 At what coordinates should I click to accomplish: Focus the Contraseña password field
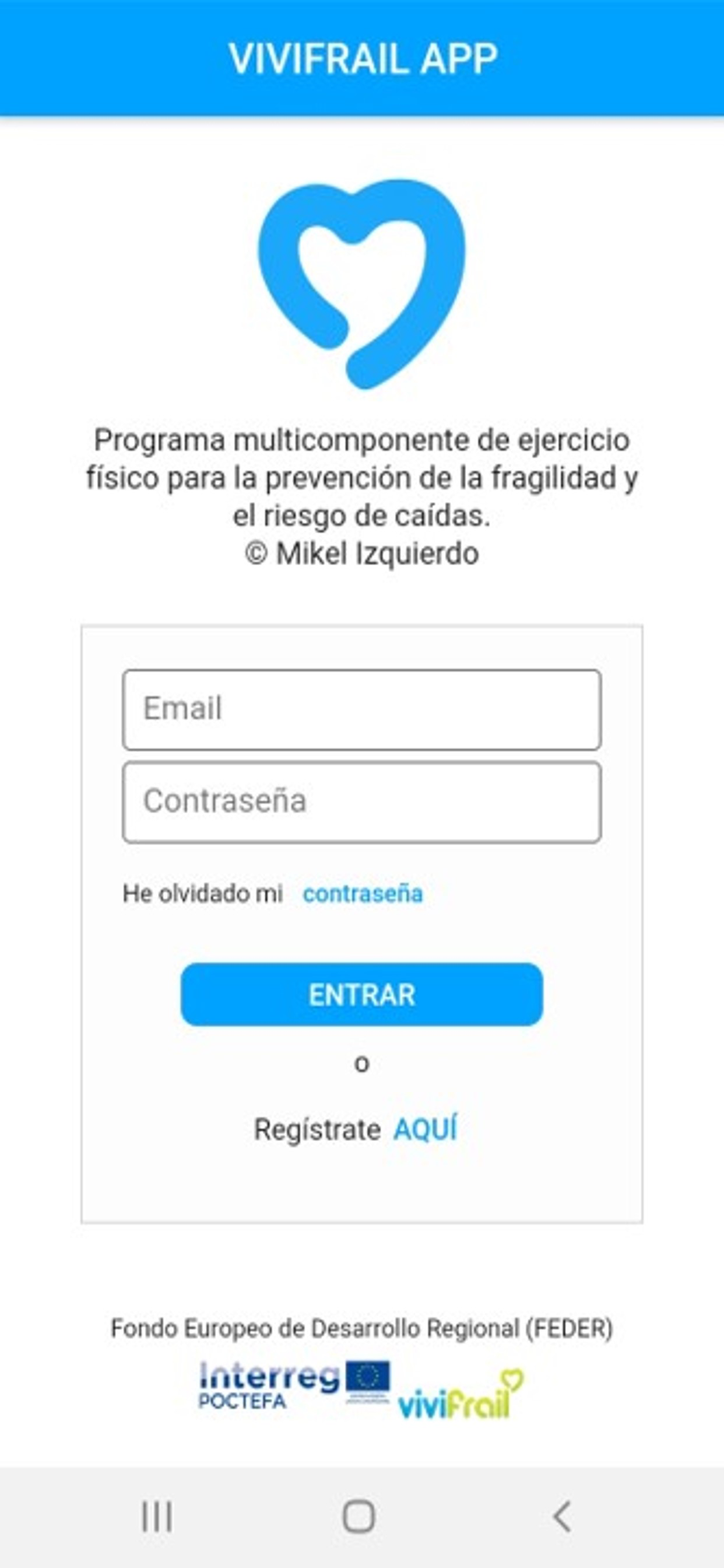(x=361, y=801)
